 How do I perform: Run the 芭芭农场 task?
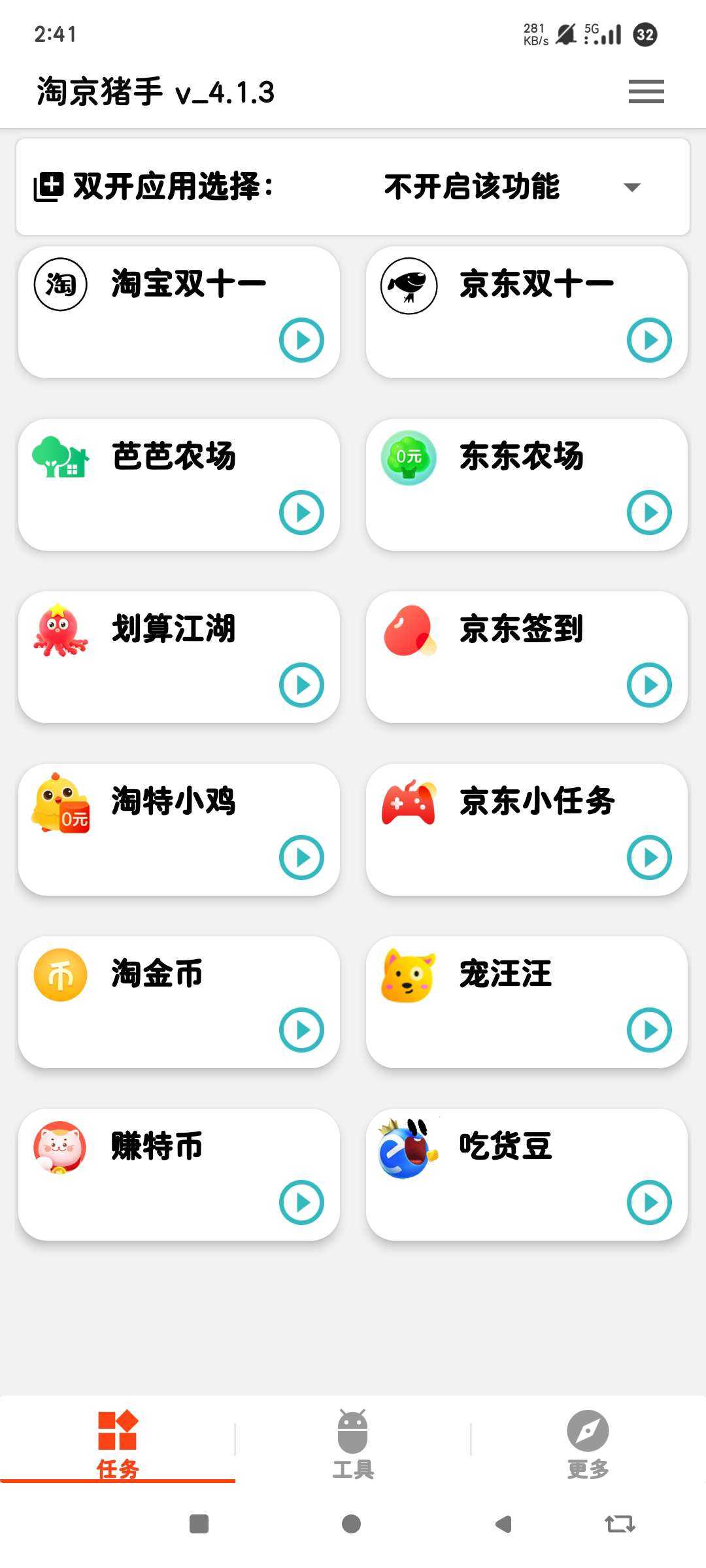pyautogui.click(x=301, y=512)
